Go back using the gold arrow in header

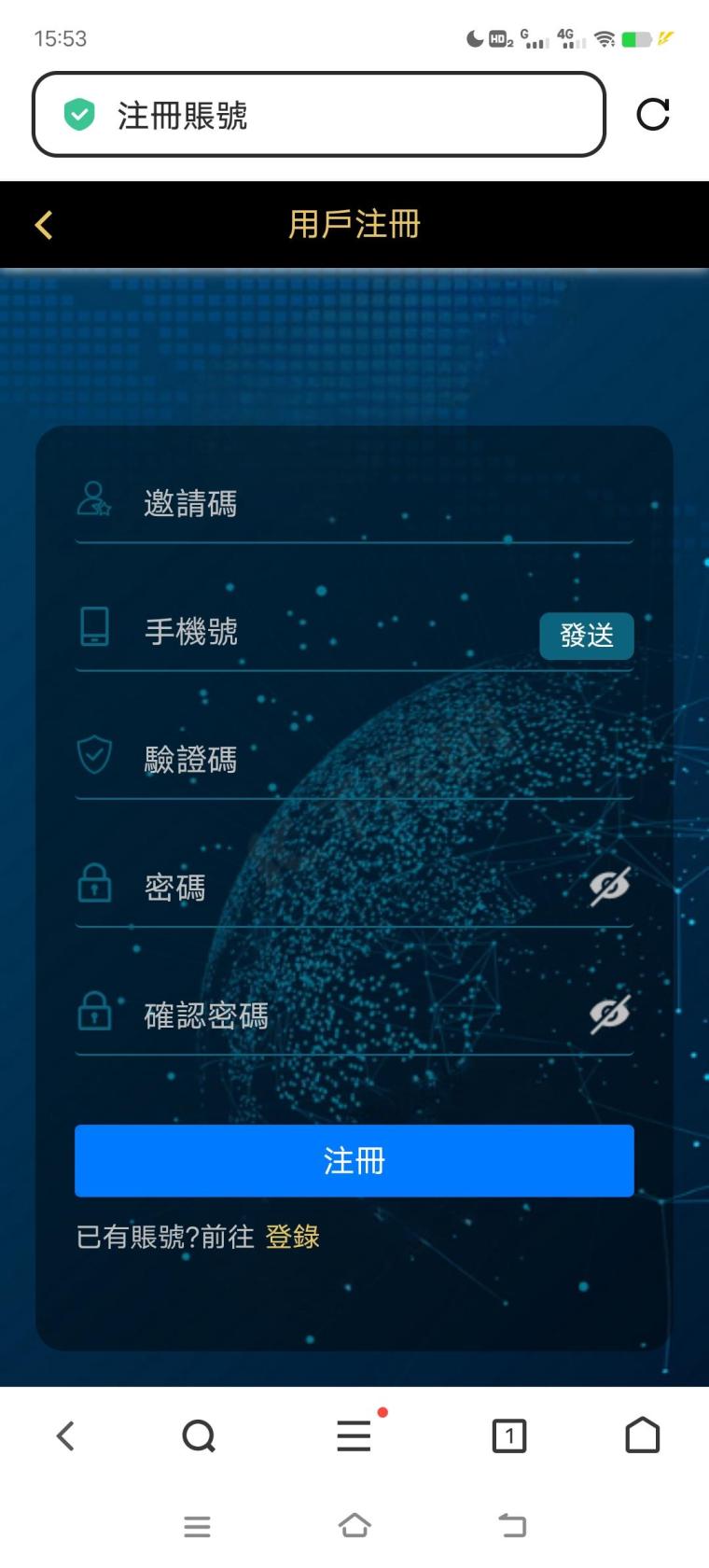pyautogui.click(x=43, y=225)
